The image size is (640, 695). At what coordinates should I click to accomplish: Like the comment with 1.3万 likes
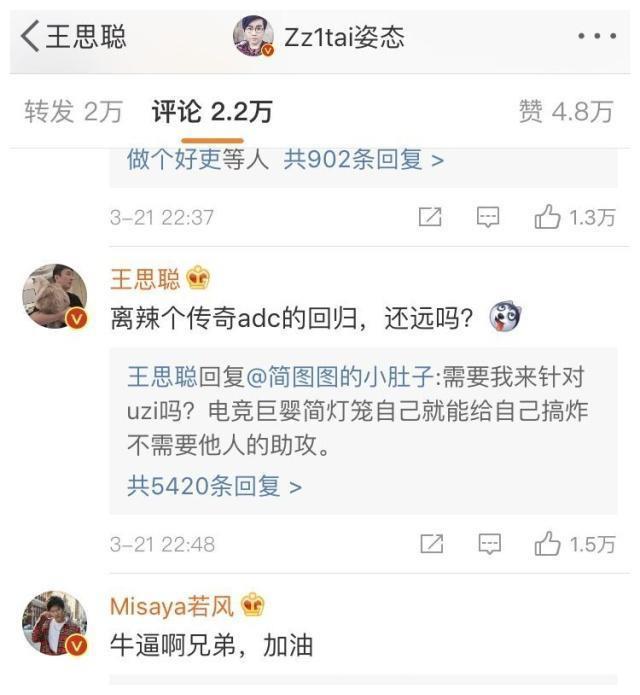574,217
